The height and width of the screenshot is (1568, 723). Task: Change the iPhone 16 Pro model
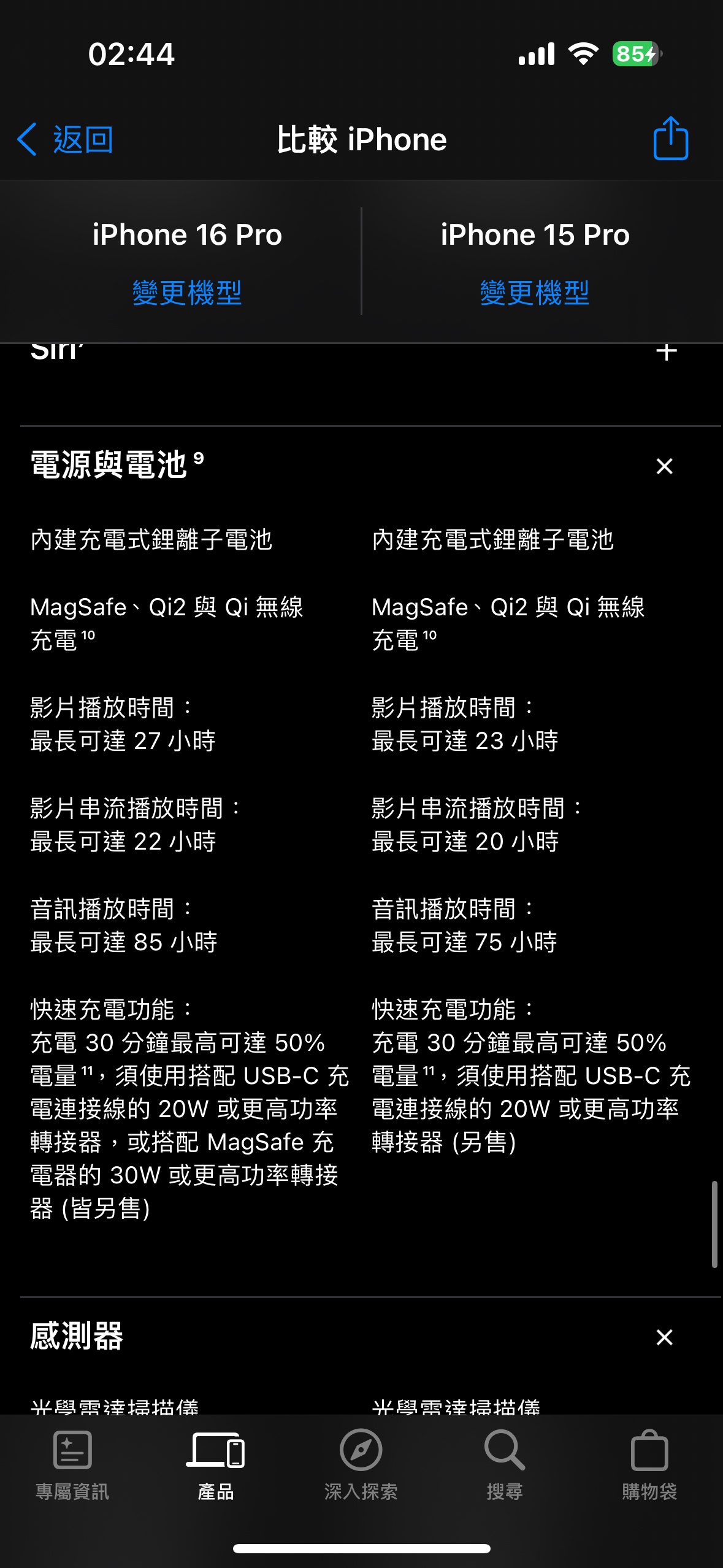[187, 293]
